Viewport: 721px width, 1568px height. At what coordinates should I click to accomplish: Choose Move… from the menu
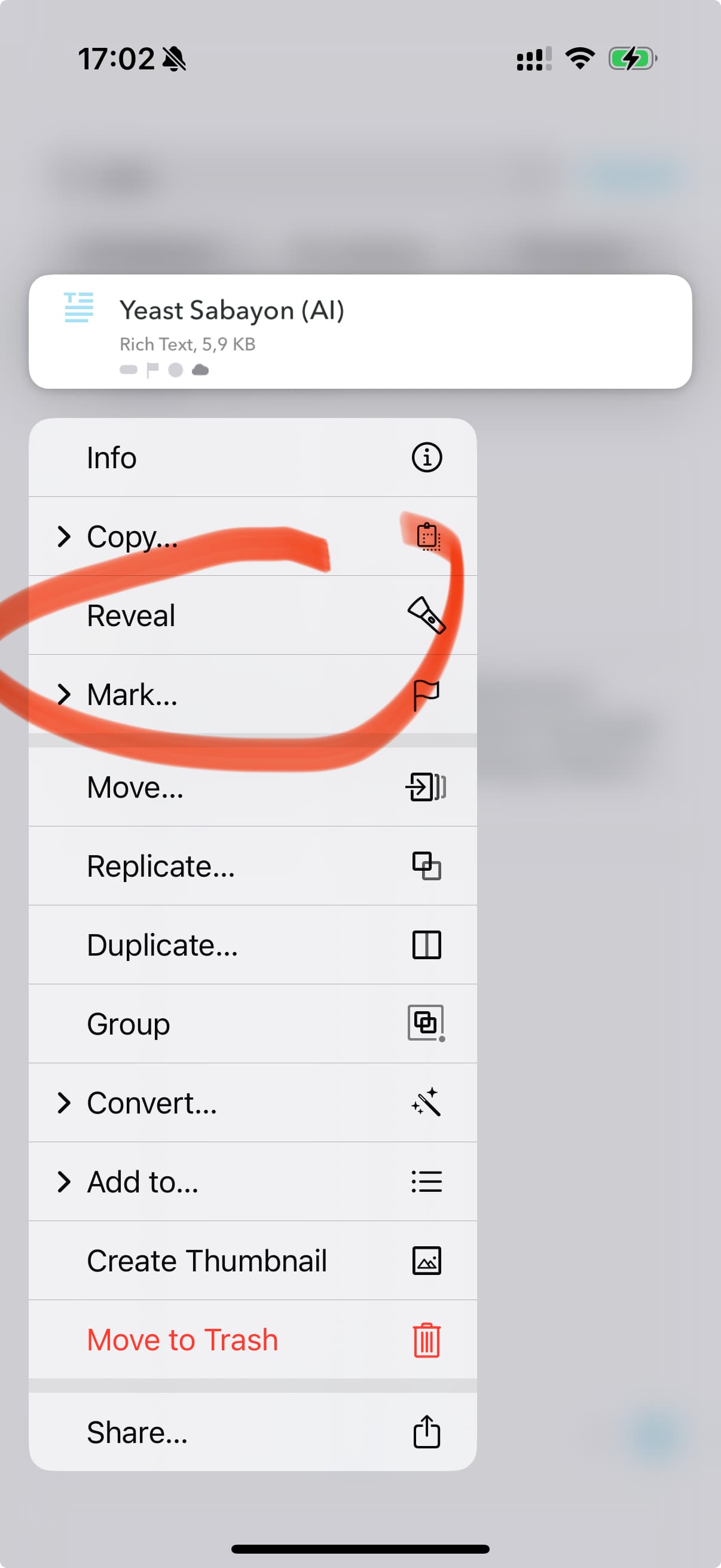[x=252, y=787]
